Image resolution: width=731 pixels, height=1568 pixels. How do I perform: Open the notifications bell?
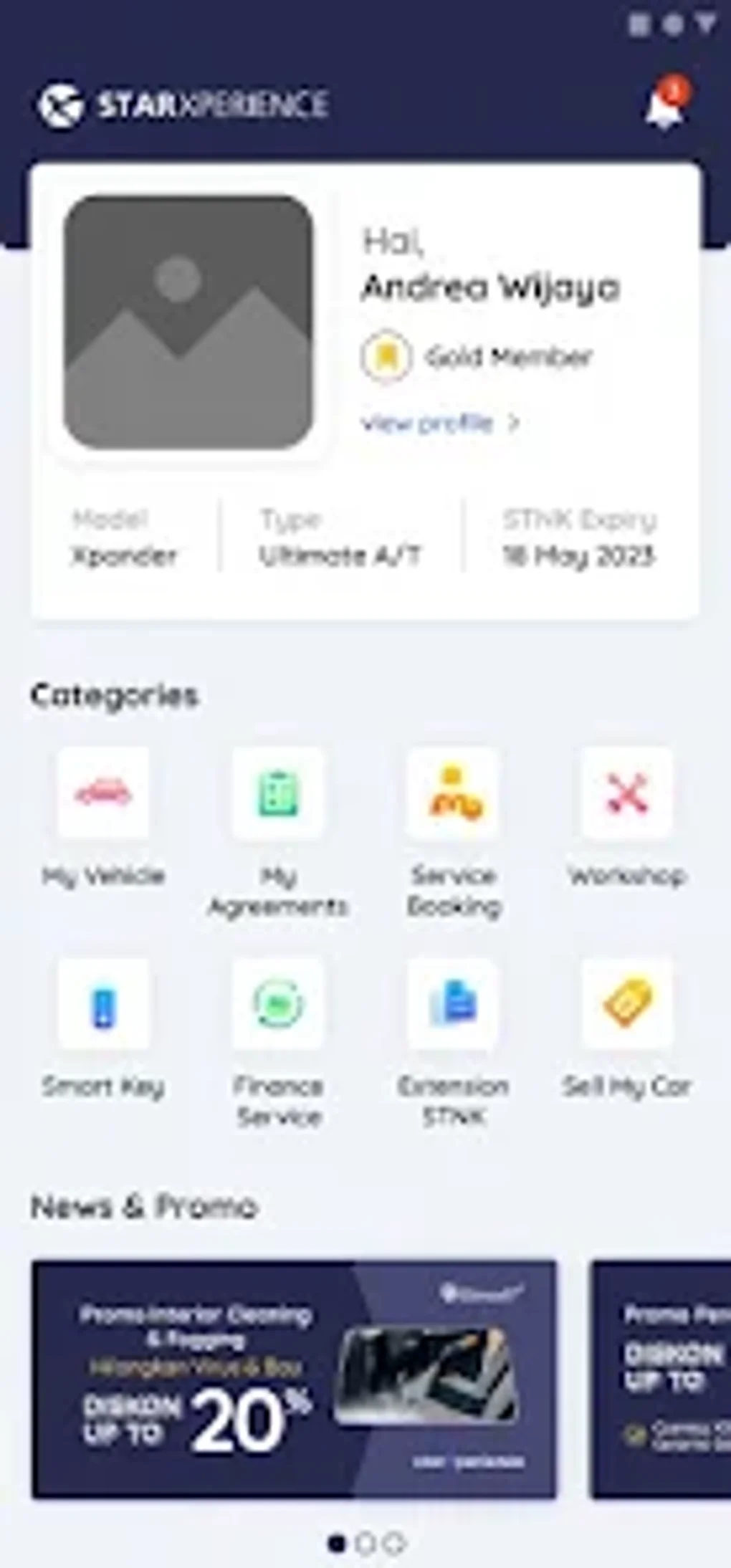(664, 108)
